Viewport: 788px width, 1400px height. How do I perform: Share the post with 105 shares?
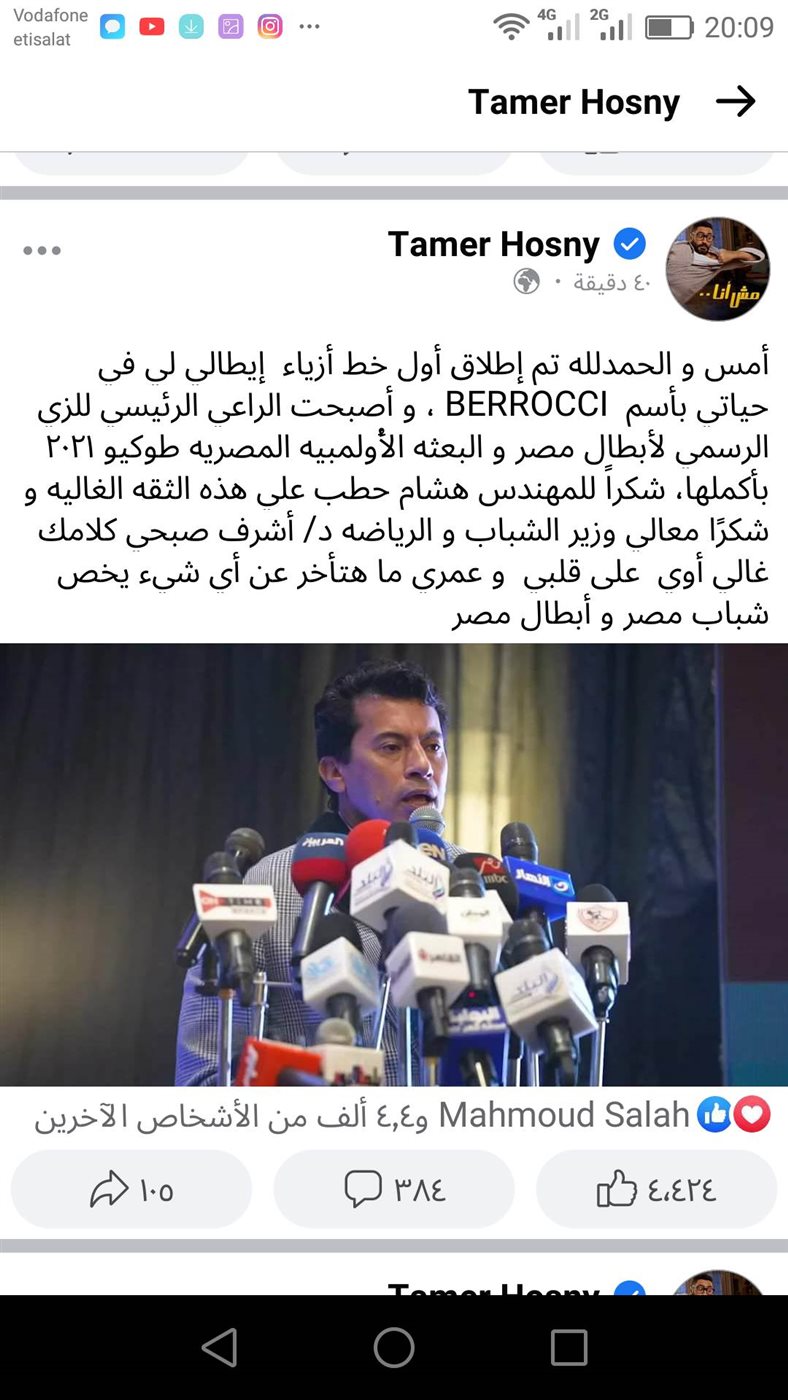[131, 1189]
